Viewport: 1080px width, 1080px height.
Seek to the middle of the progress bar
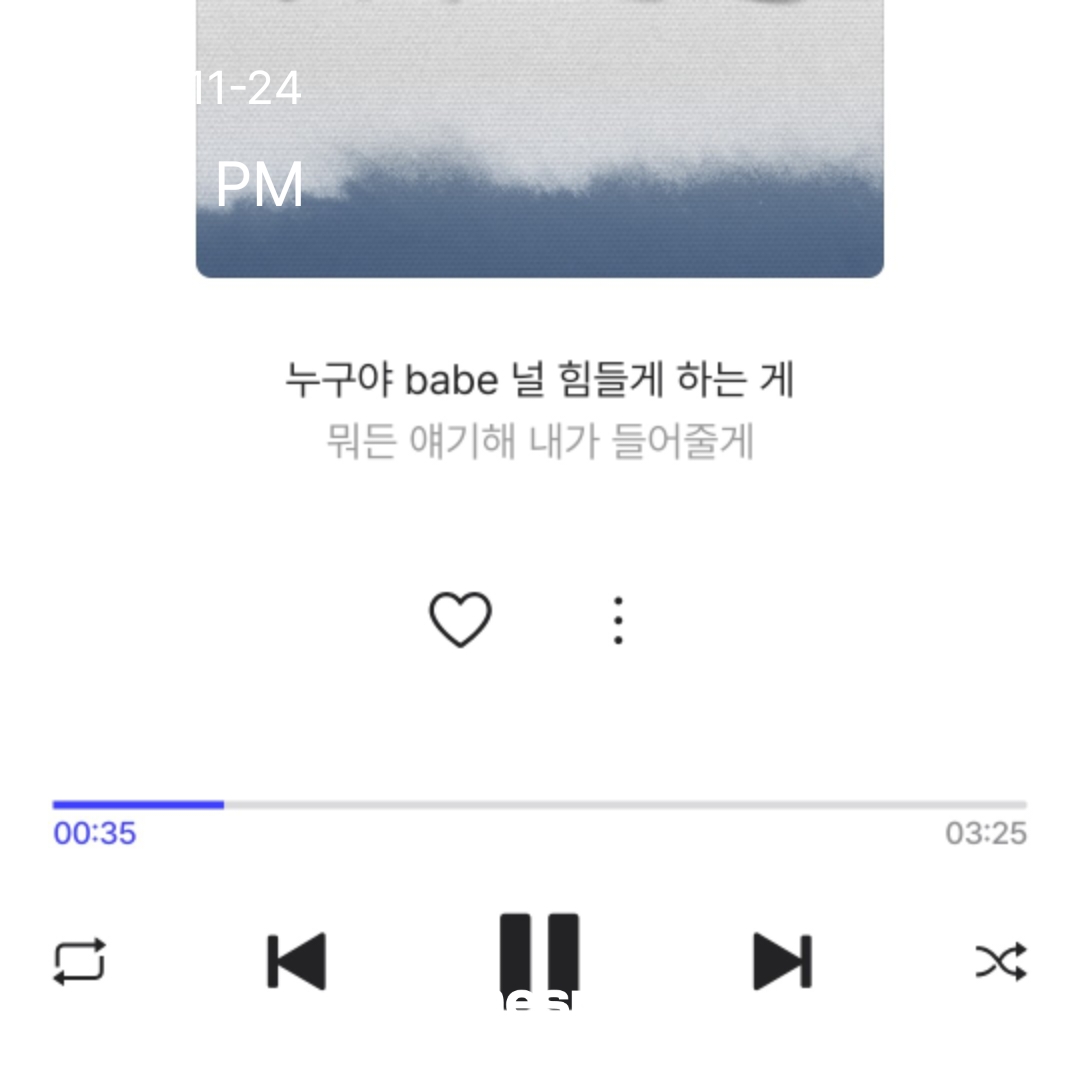[540, 805]
